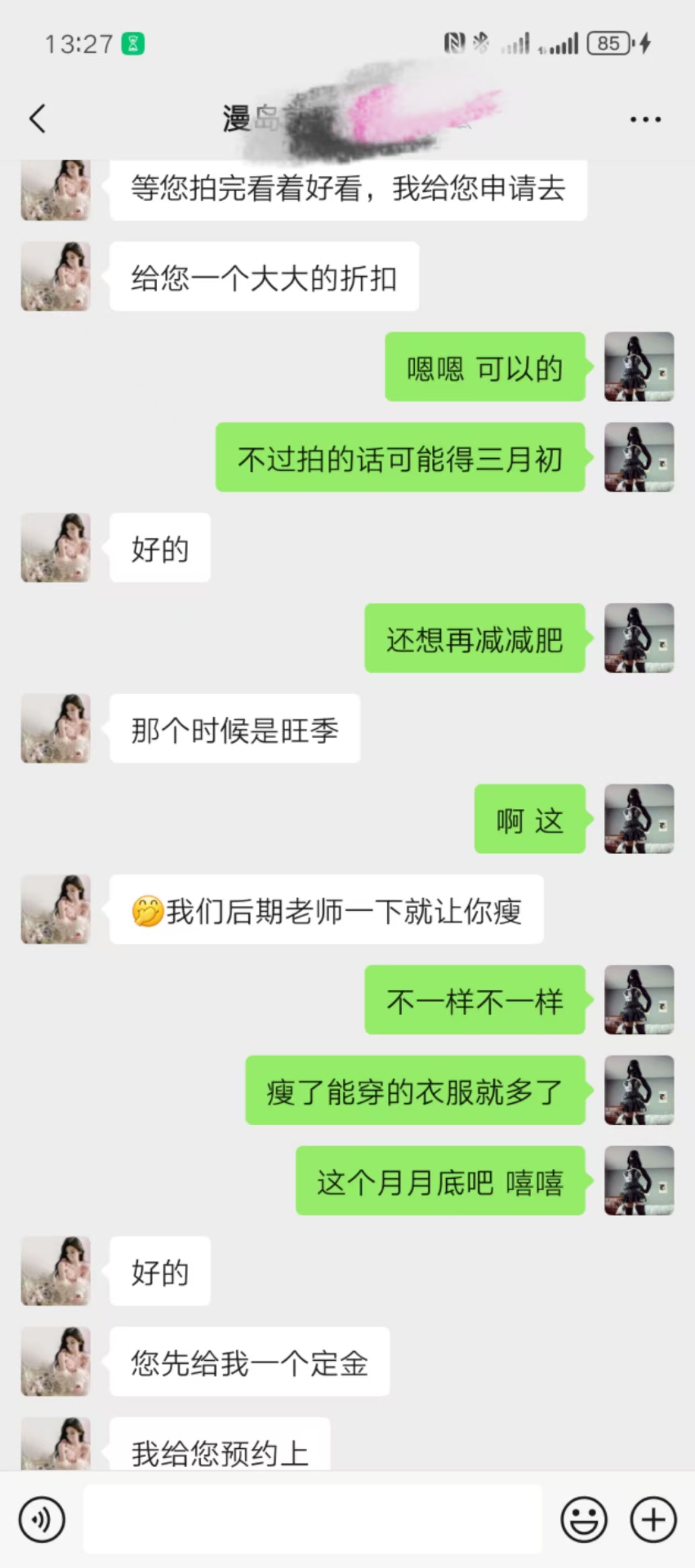The width and height of the screenshot is (695, 1568).
Task: Open my profile picture beside "嗯嗯 可以的"
Action: pyautogui.click(x=638, y=367)
